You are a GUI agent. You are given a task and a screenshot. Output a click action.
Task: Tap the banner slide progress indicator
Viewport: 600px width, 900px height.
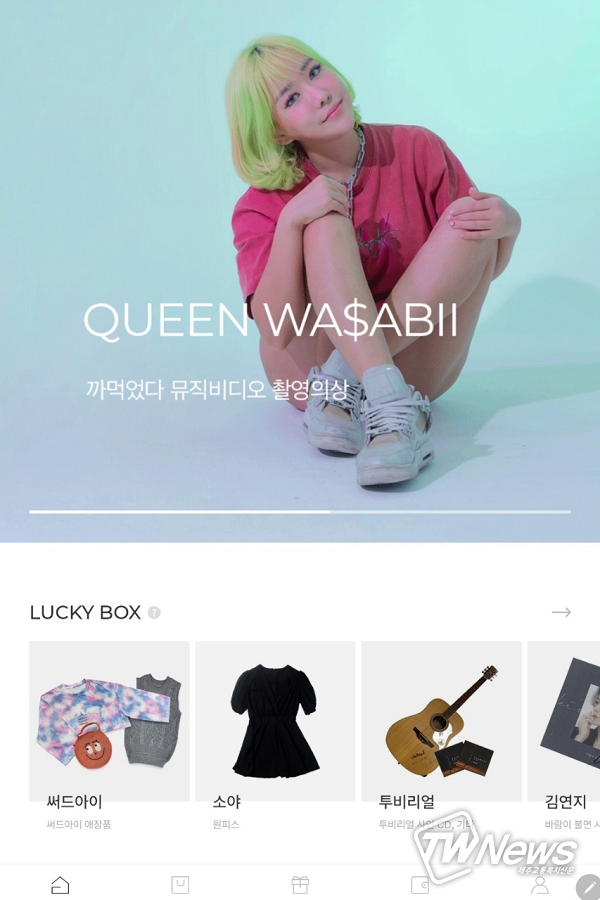click(300, 512)
